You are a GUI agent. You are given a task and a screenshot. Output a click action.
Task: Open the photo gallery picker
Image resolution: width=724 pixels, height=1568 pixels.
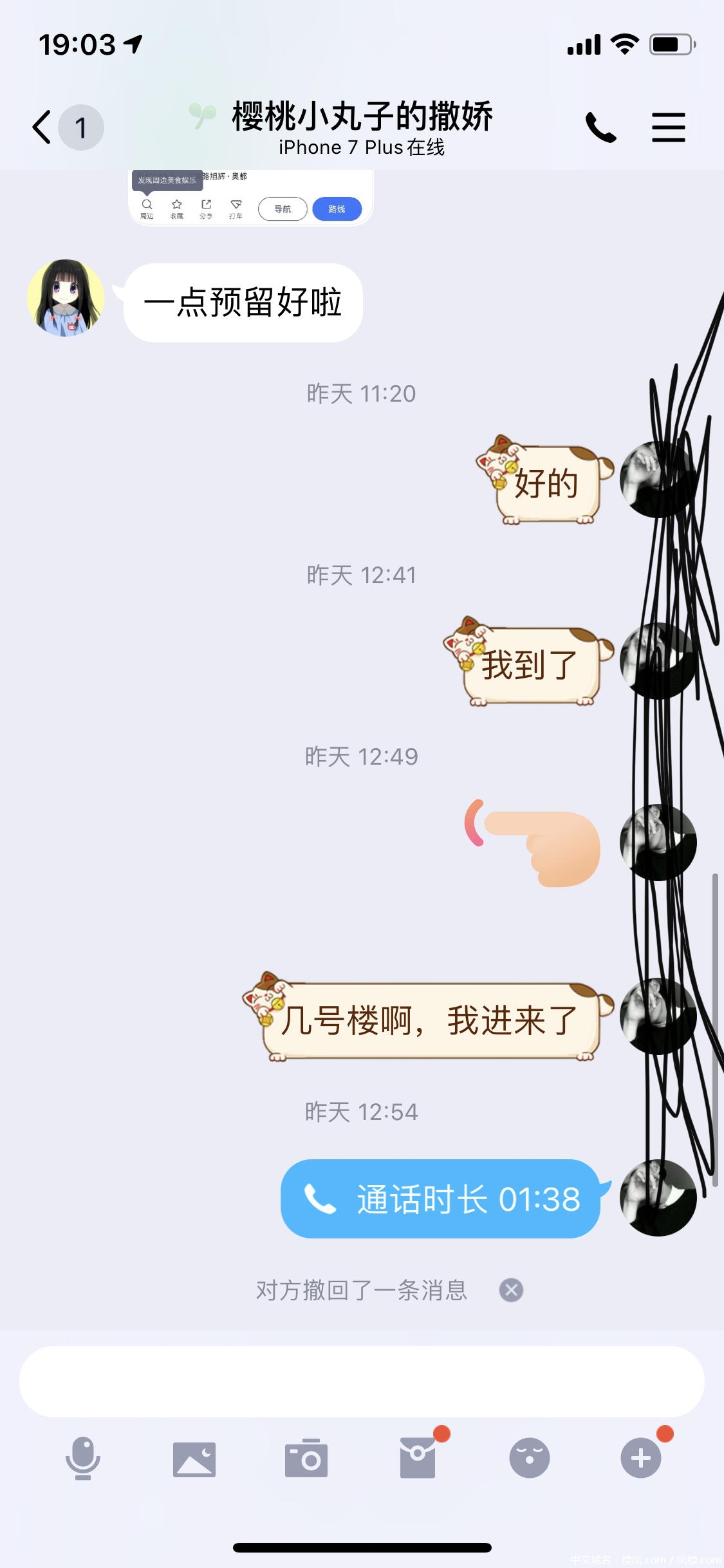click(x=194, y=1459)
